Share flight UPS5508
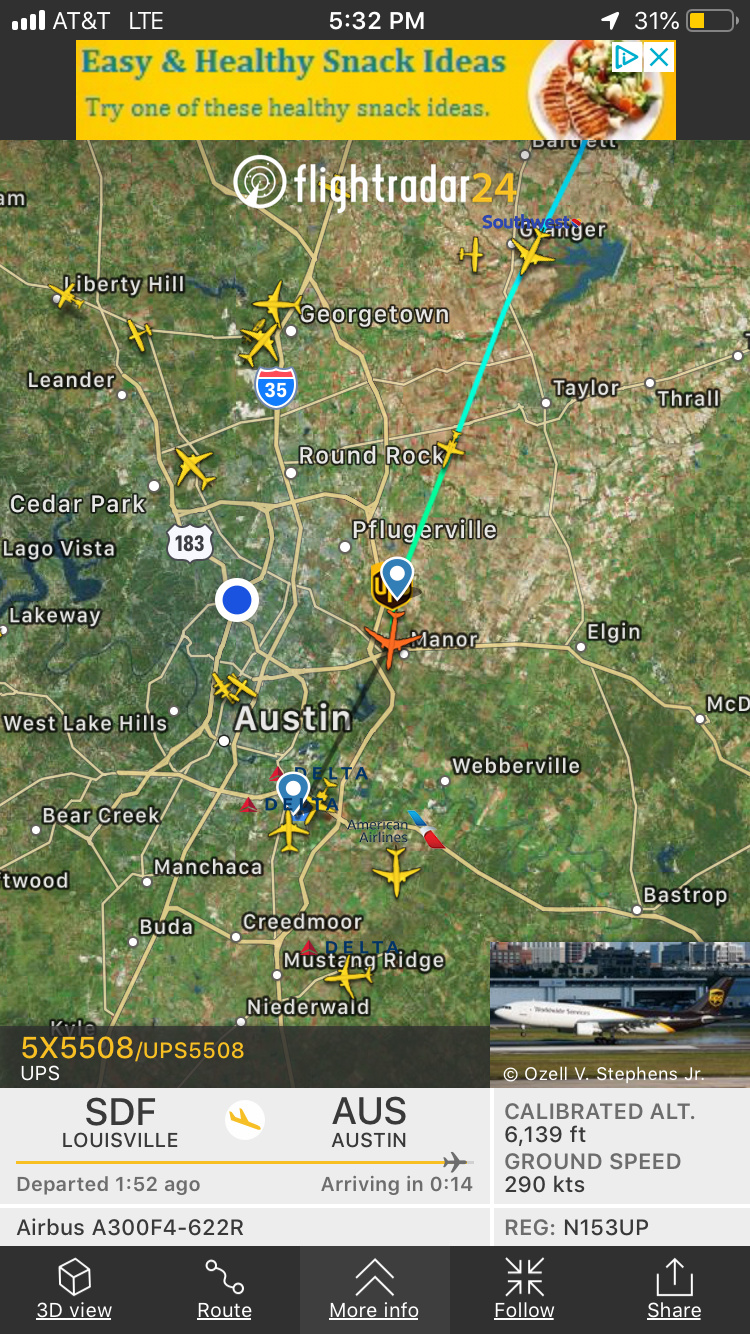Screen dimensions: 750x1334 [x=674, y=1289]
